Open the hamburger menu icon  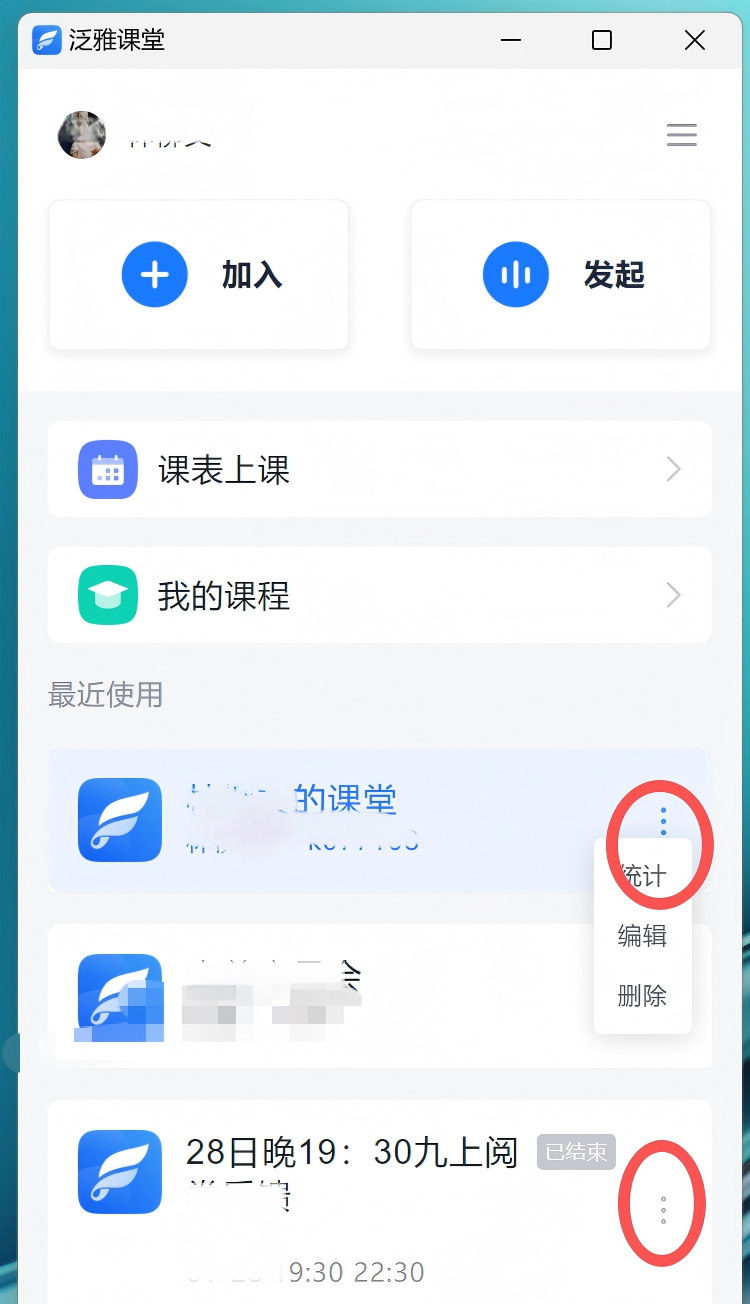point(681,135)
